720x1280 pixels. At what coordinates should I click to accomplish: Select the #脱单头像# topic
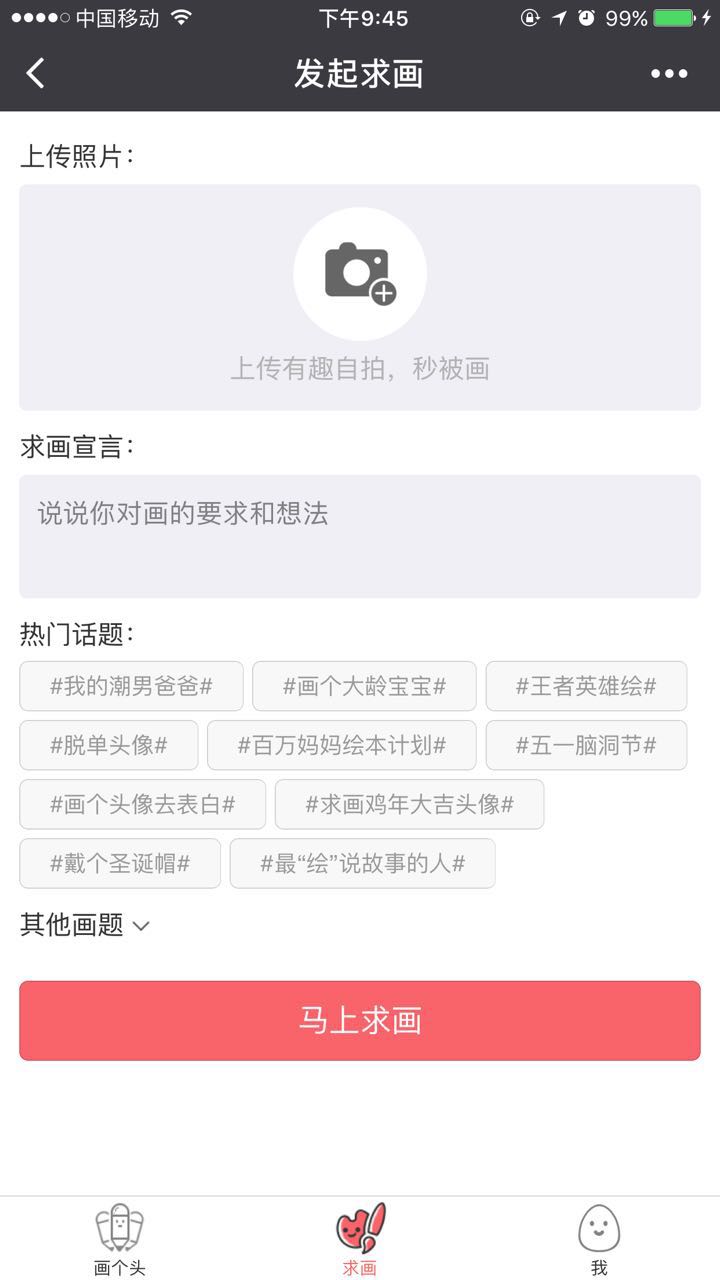tap(109, 745)
